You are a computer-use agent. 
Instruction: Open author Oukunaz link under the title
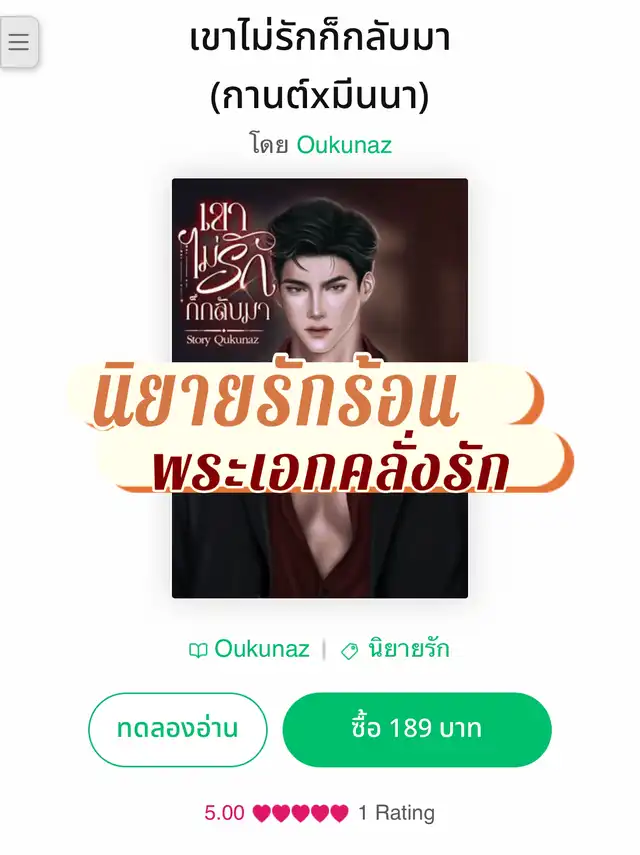coord(344,145)
